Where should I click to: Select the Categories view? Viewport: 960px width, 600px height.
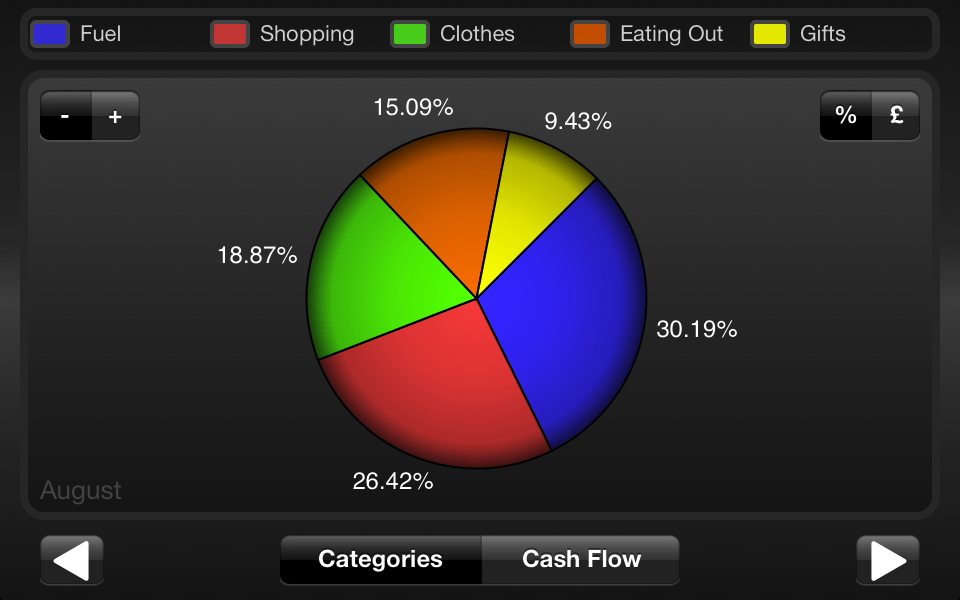(x=381, y=560)
